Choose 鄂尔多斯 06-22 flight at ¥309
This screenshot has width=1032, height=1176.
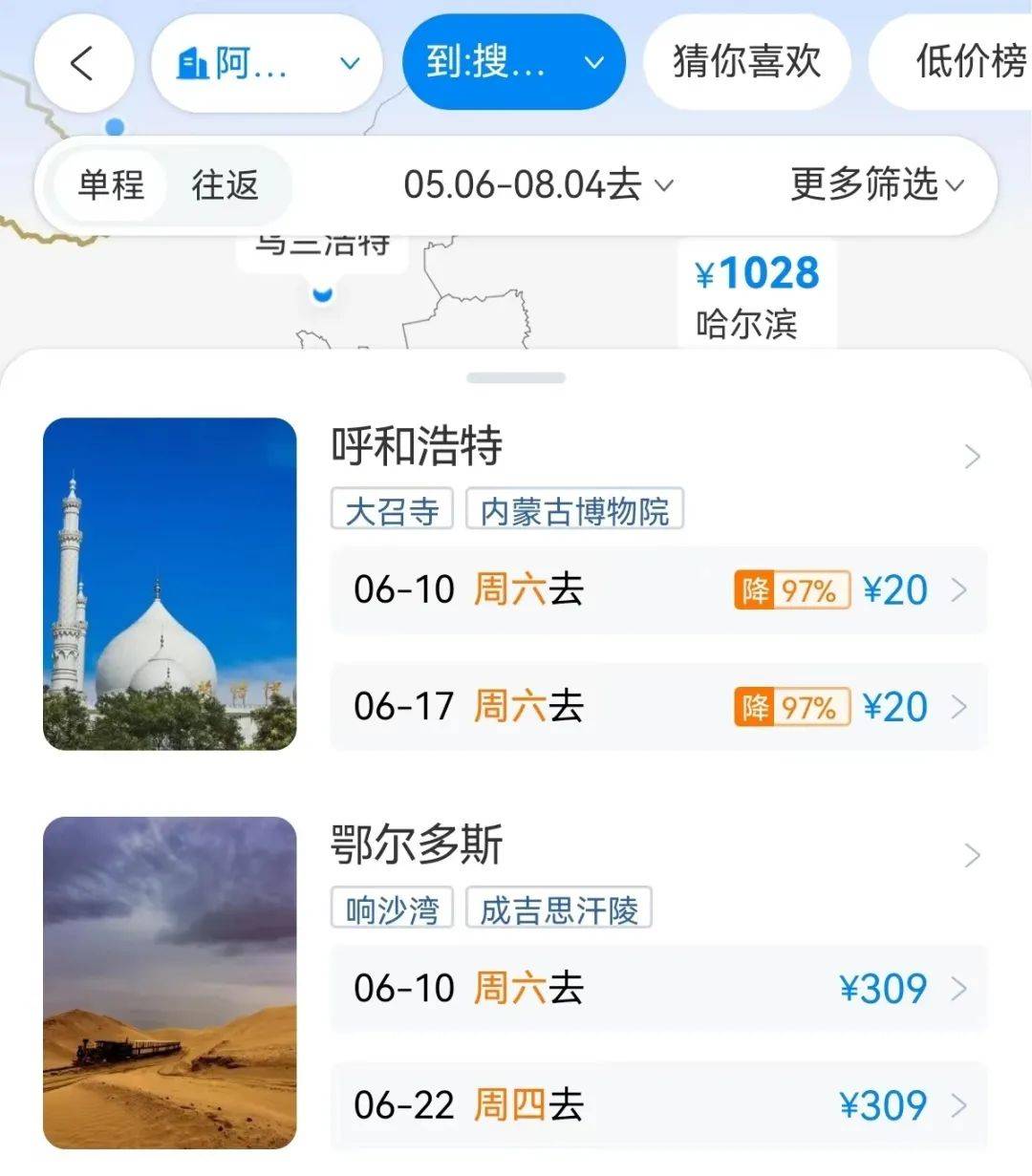click(658, 1105)
